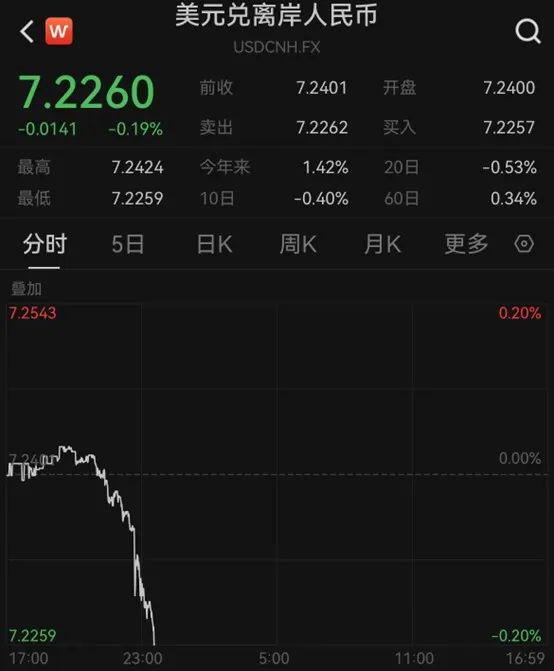Open the search magnifier icon

(x=527, y=31)
